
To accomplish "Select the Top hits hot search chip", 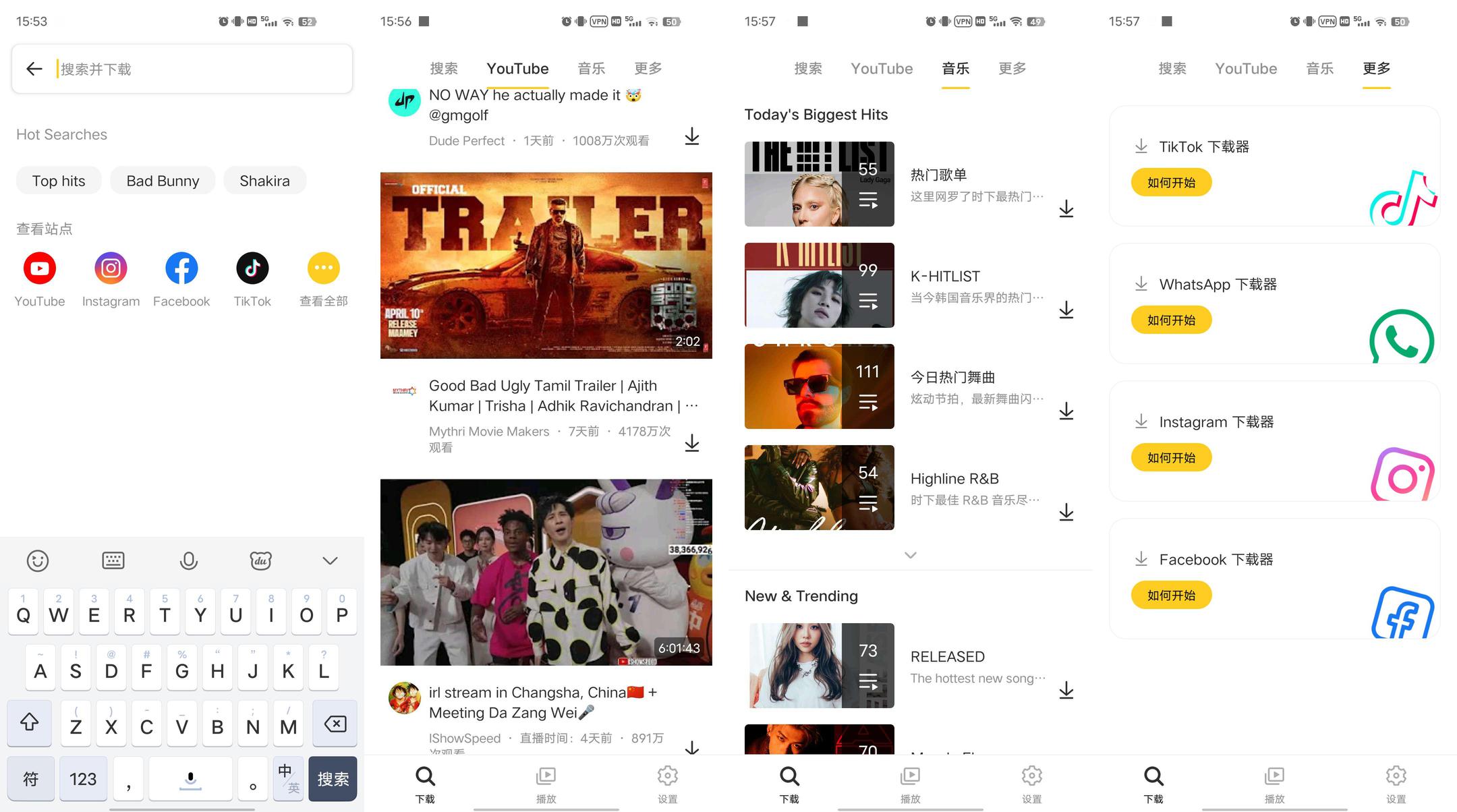I will coord(59,181).
